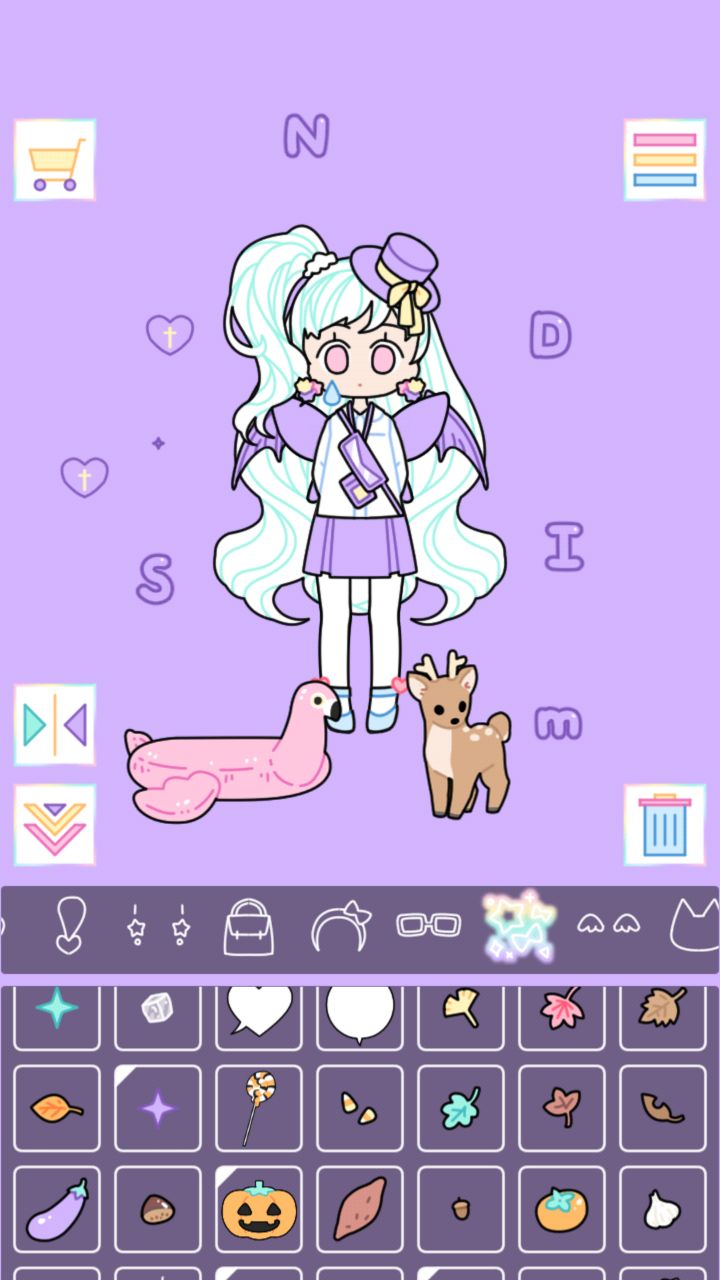Image resolution: width=720 pixels, height=1280 pixels.
Task: Select the garlic bulb item
Action: click(x=662, y=1208)
